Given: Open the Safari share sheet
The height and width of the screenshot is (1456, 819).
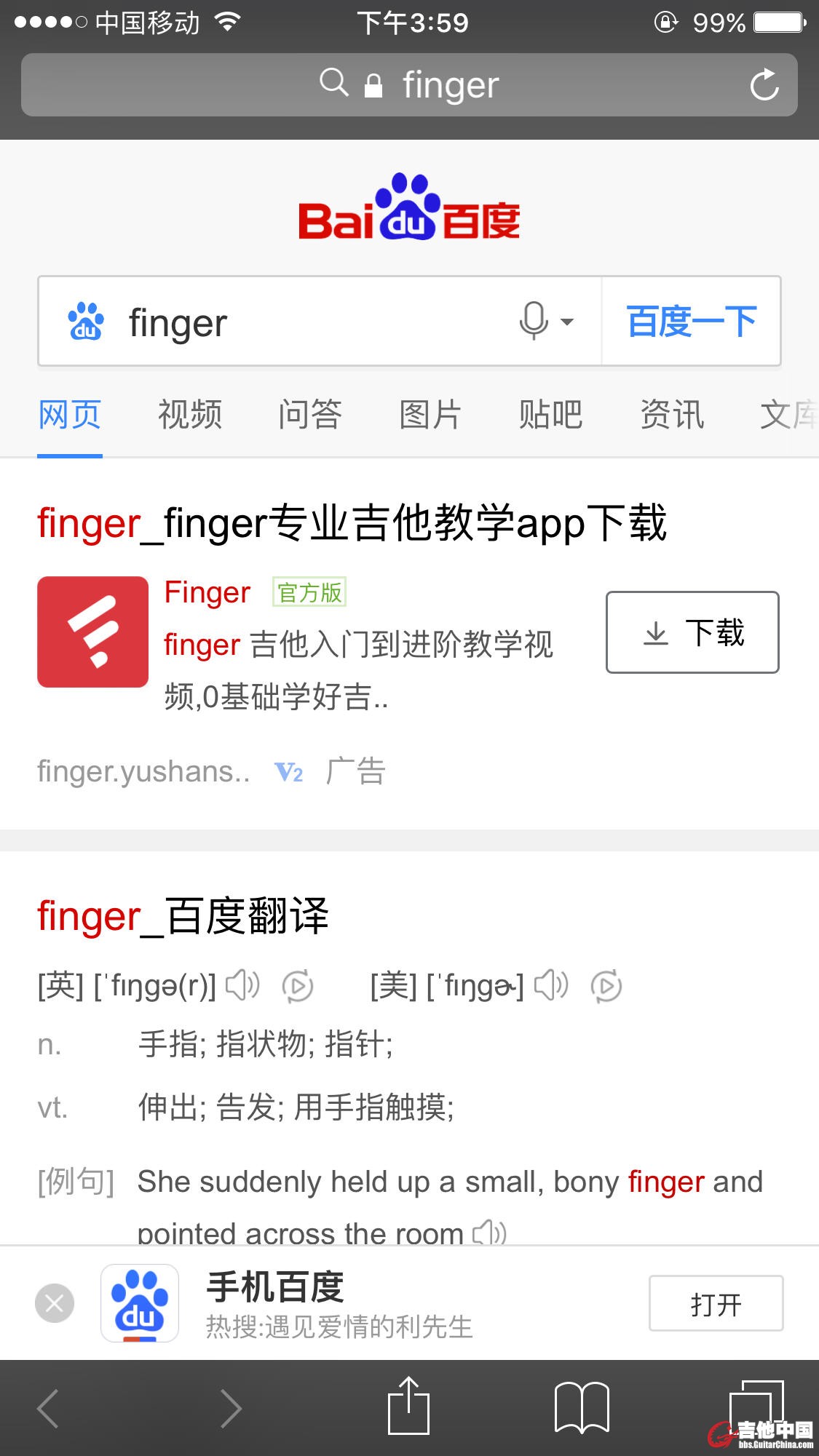Looking at the screenshot, I should click(x=408, y=1407).
